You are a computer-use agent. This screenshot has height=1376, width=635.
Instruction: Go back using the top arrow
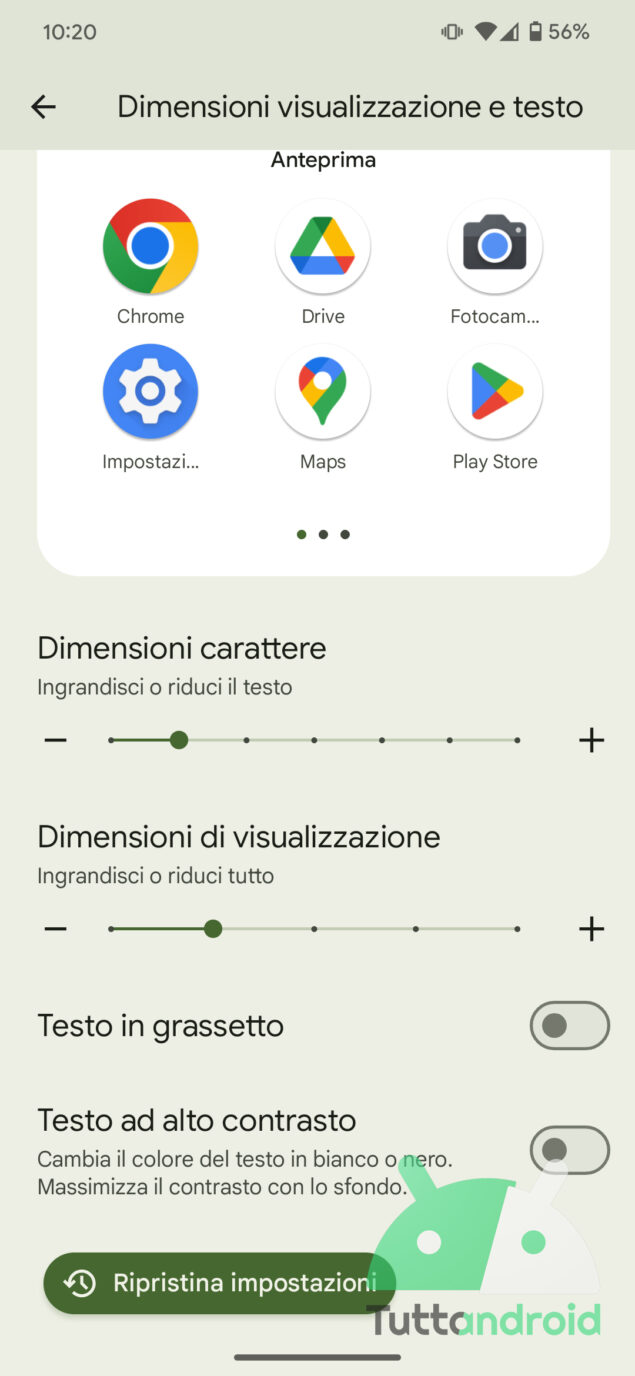tap(43, 107)
